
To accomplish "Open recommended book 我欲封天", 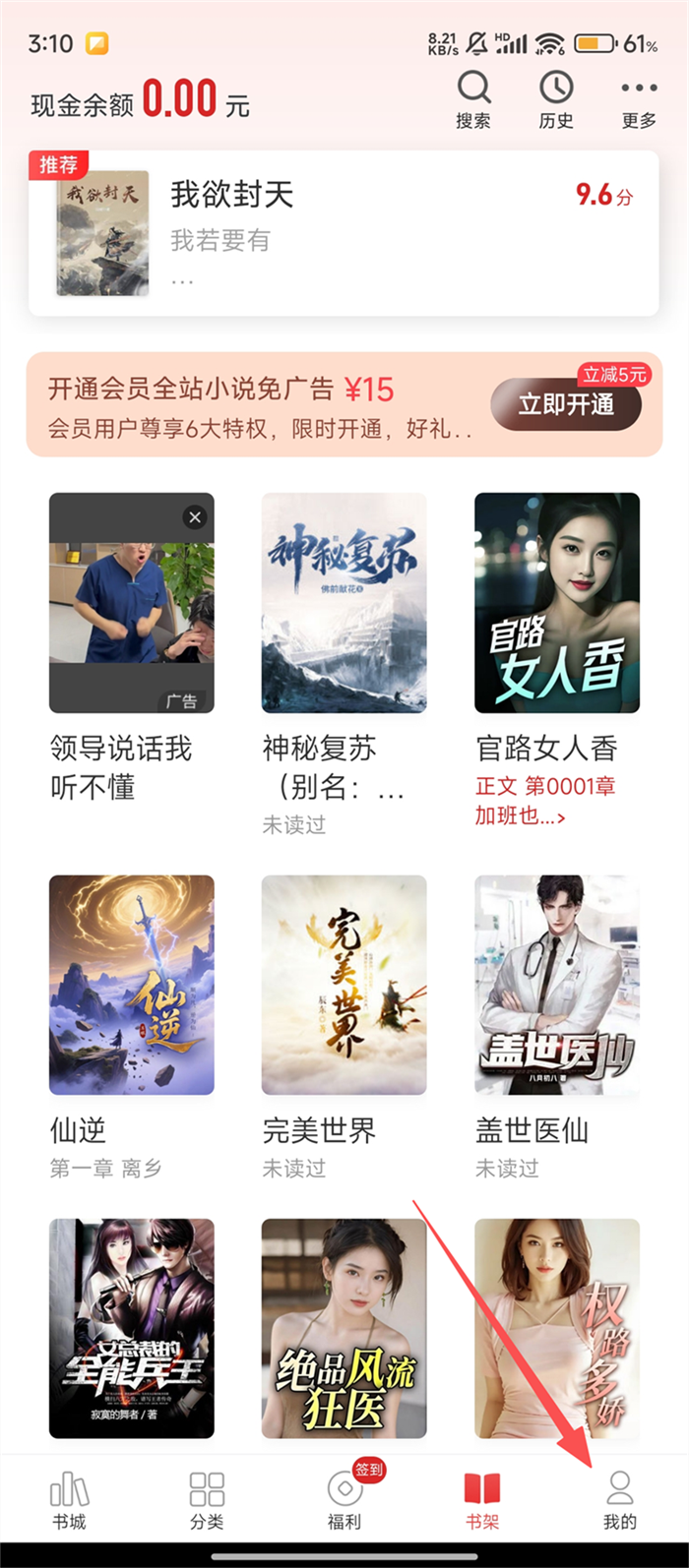I will 344,233.
